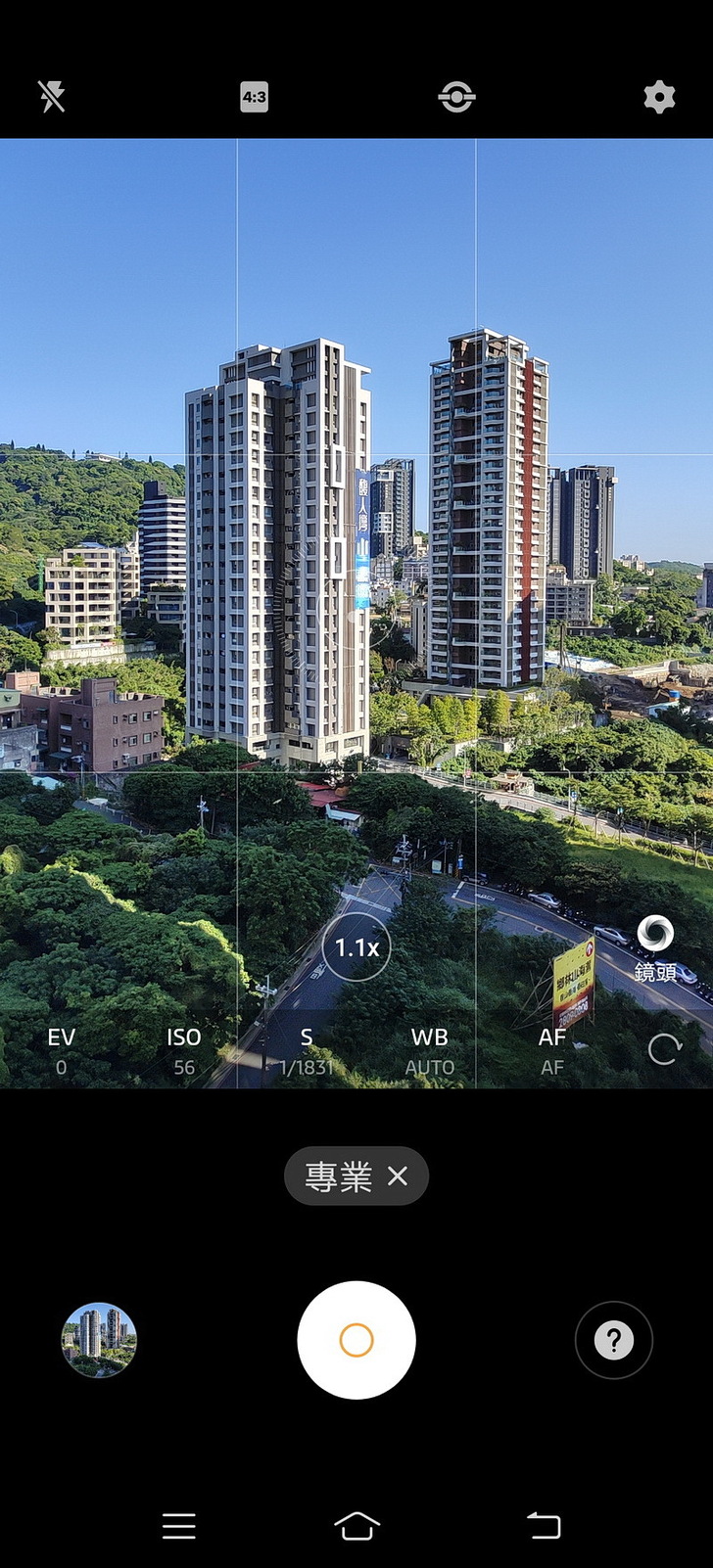Viewport: 713px width, 1568px height.
Task: Change the 4:3 aspect ratio
Action: 254,97
